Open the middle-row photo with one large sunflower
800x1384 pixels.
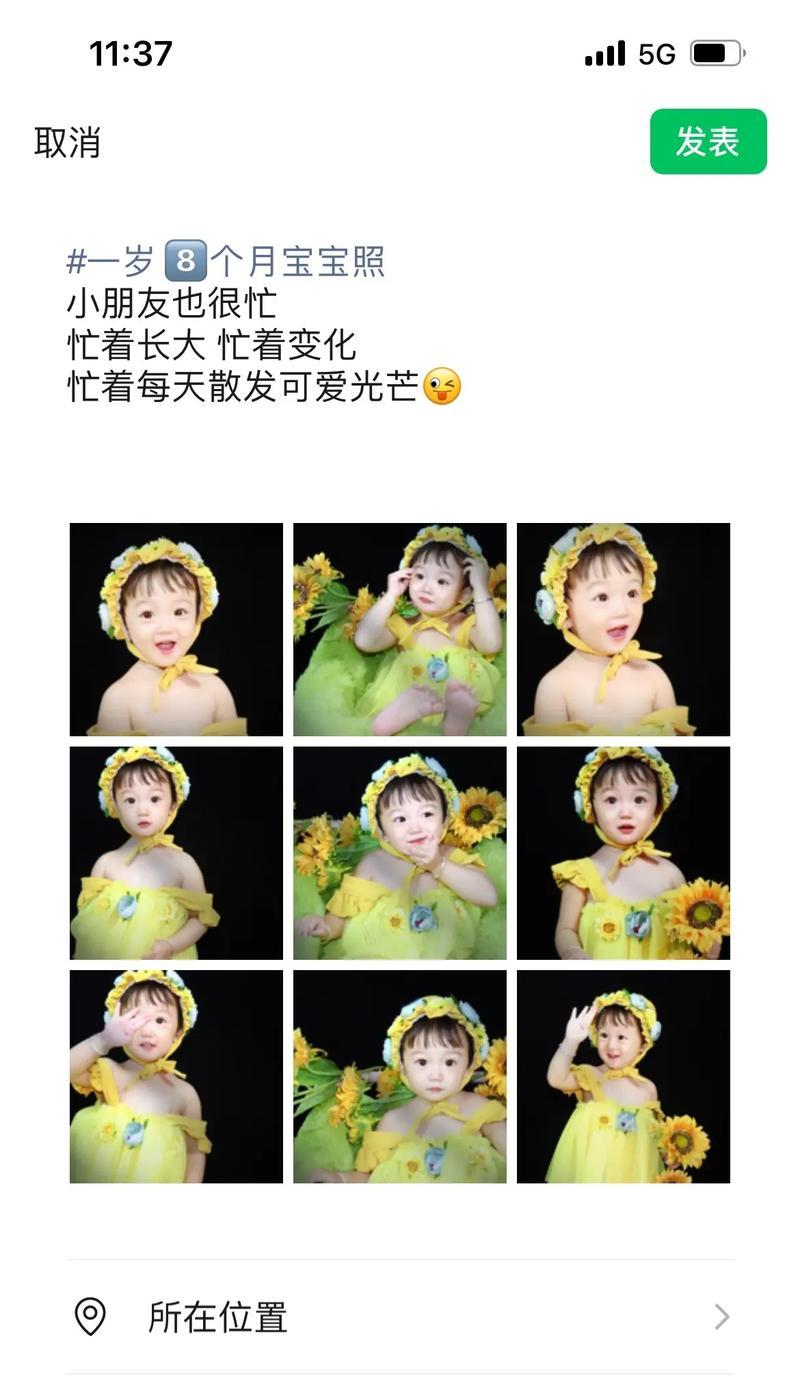623,853
